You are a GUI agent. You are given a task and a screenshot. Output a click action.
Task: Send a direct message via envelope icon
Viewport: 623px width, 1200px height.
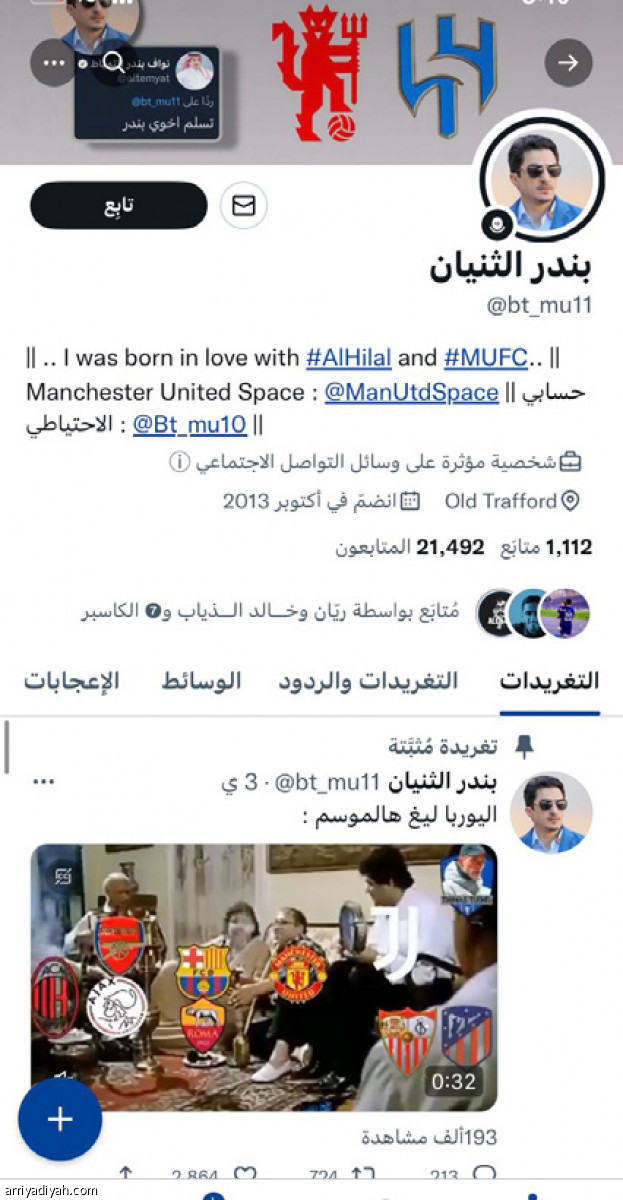[244, 206]
